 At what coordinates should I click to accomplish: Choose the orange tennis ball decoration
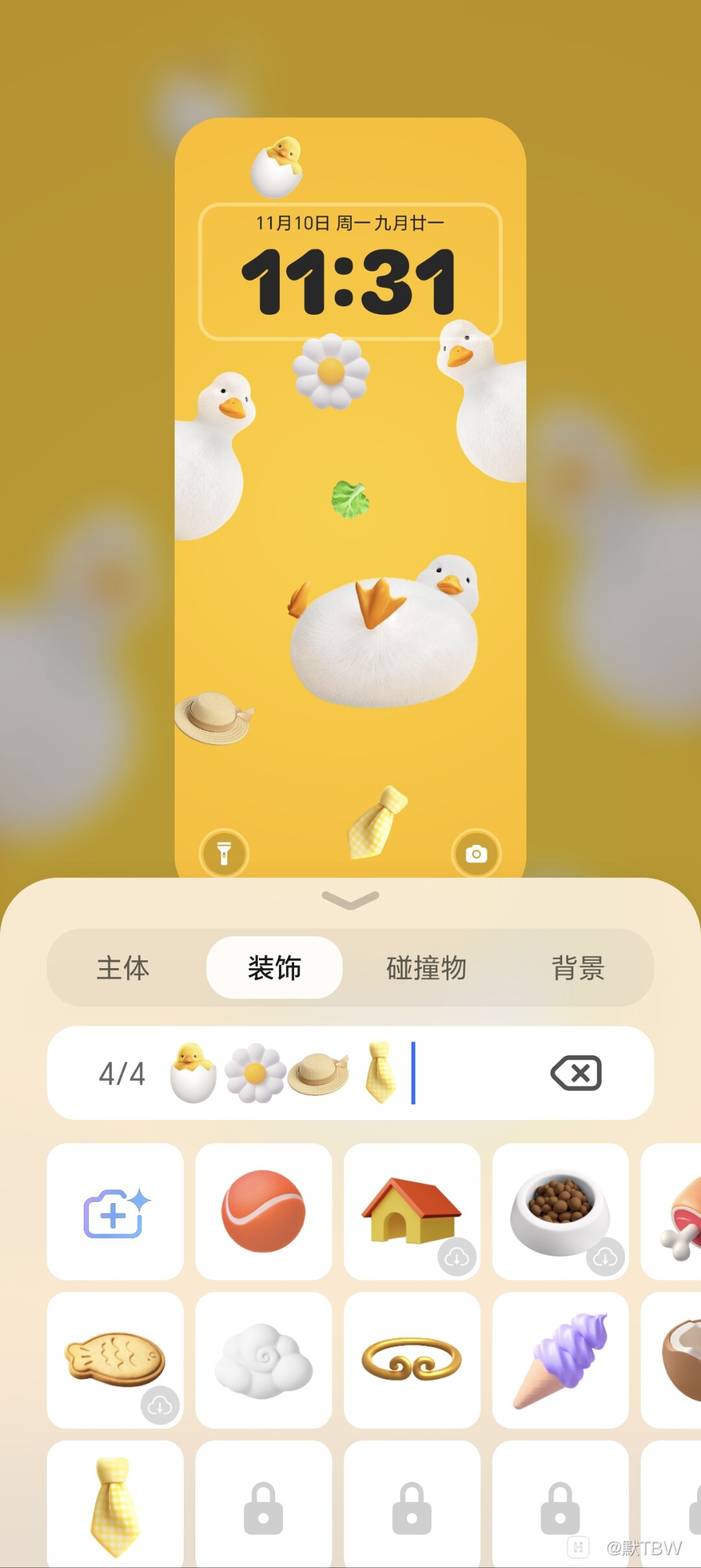coord(264,1212)
